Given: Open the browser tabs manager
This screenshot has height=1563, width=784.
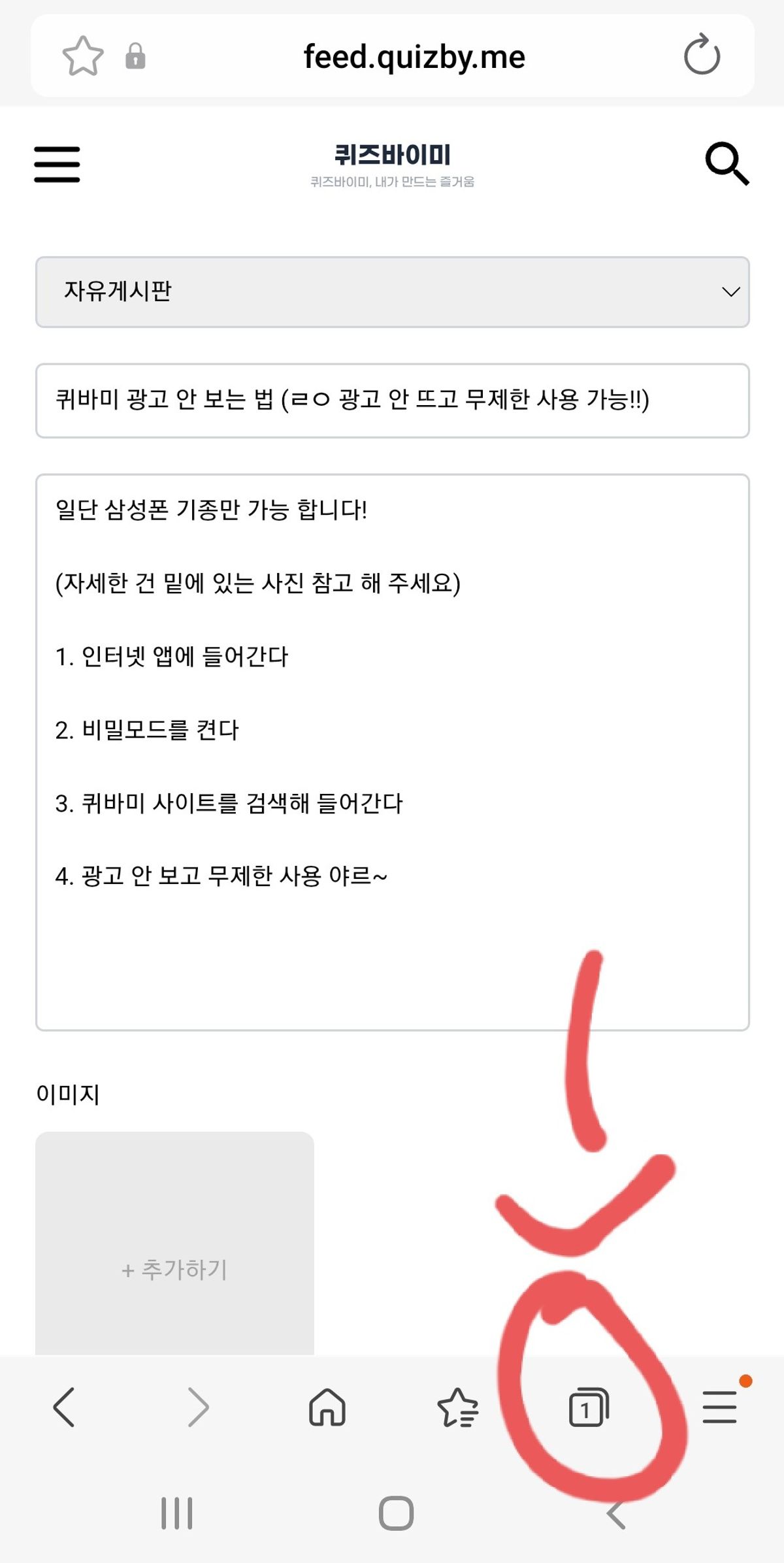Looking at the screenshot, I should 589,1407.
